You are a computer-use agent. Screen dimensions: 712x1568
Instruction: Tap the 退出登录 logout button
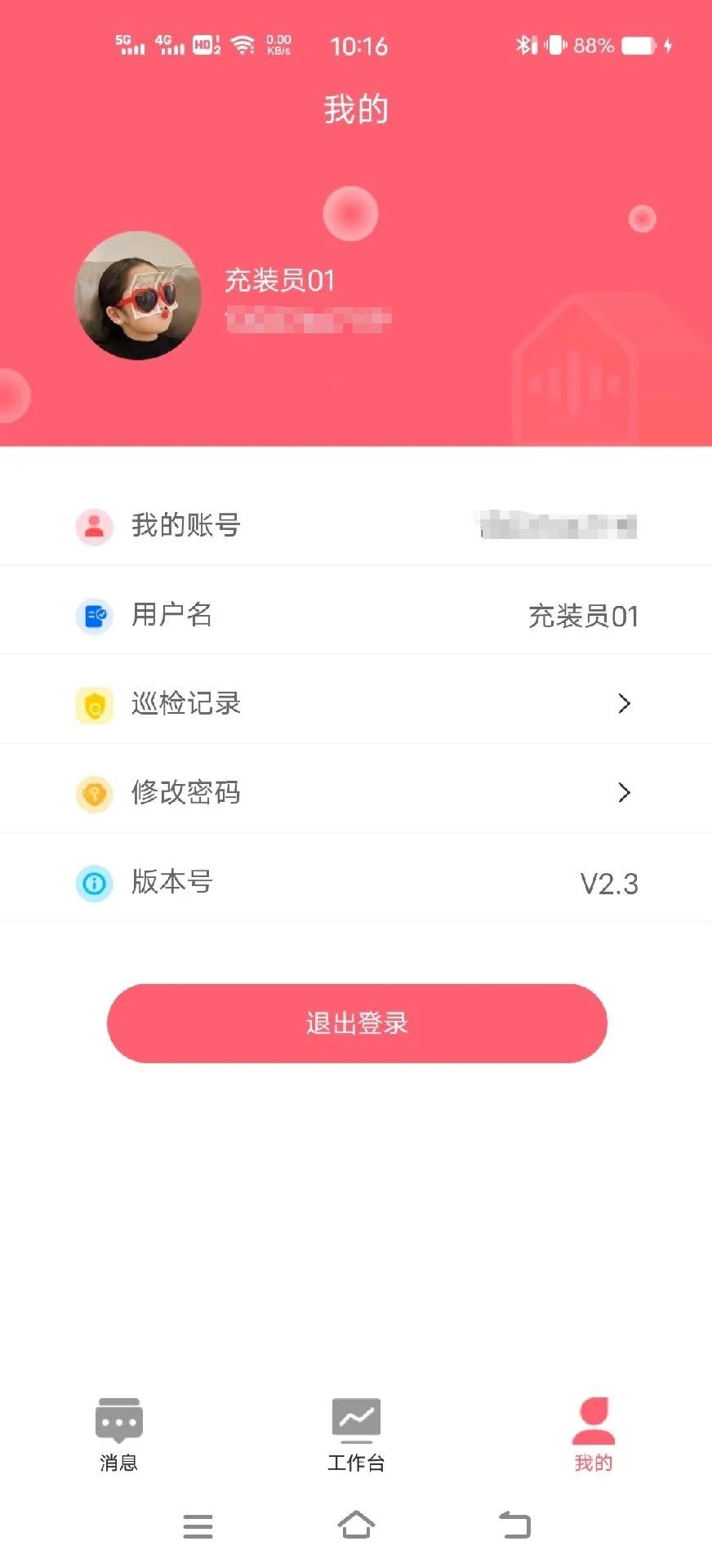tap(357, 1022)
